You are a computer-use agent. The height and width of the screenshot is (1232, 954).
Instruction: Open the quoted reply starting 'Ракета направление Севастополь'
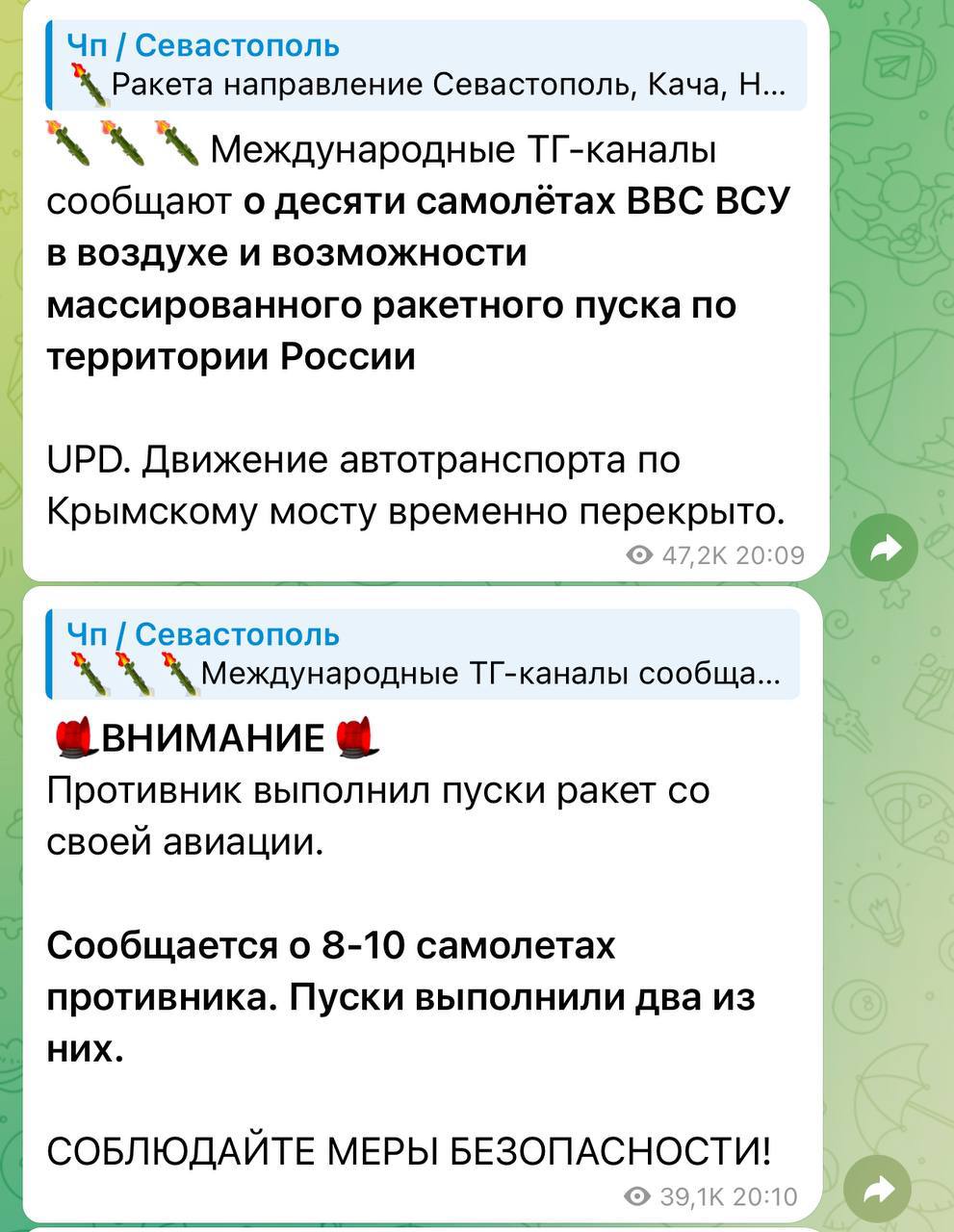click(424, 65)
